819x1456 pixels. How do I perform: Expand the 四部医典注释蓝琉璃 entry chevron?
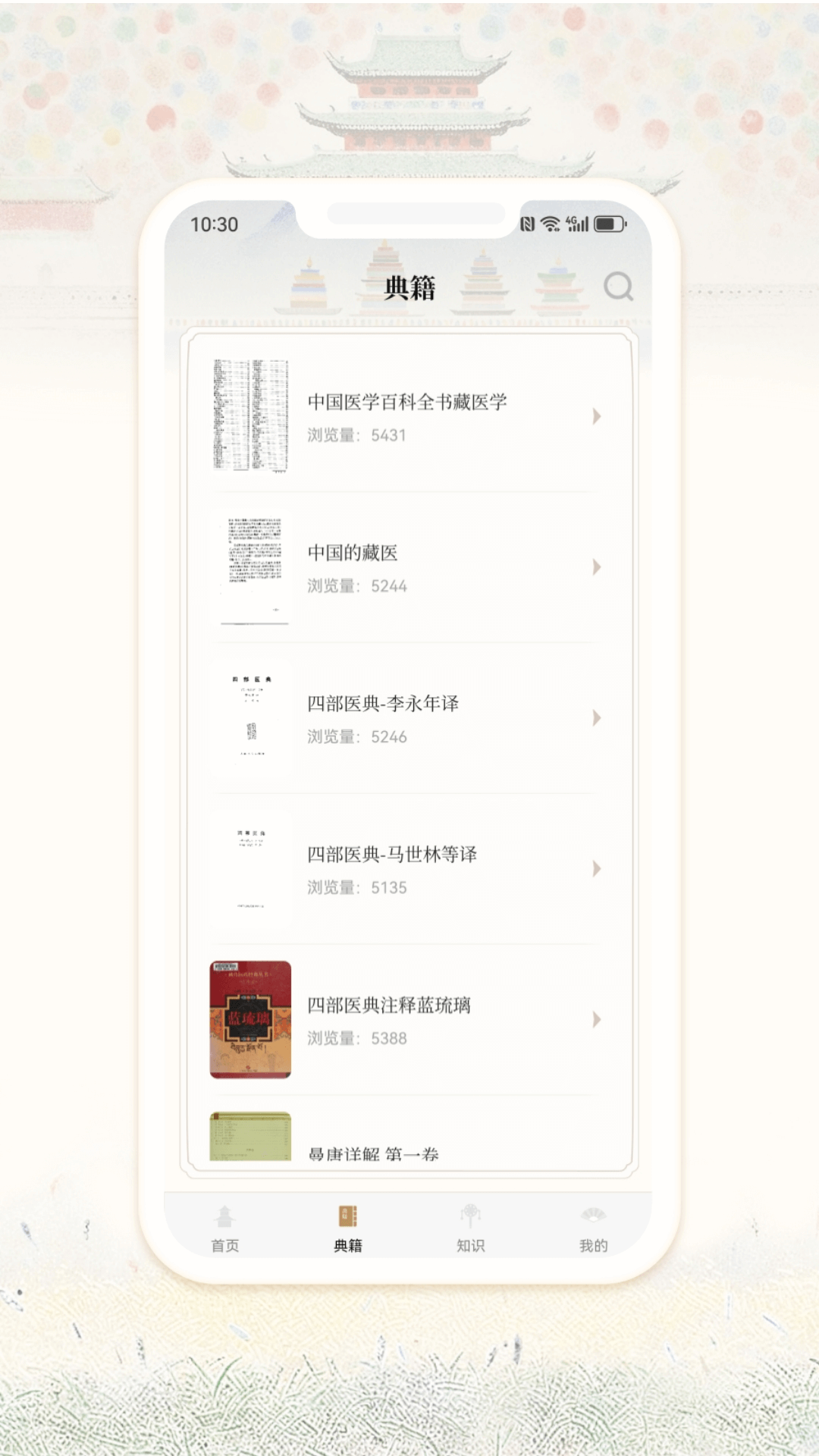598,1020
